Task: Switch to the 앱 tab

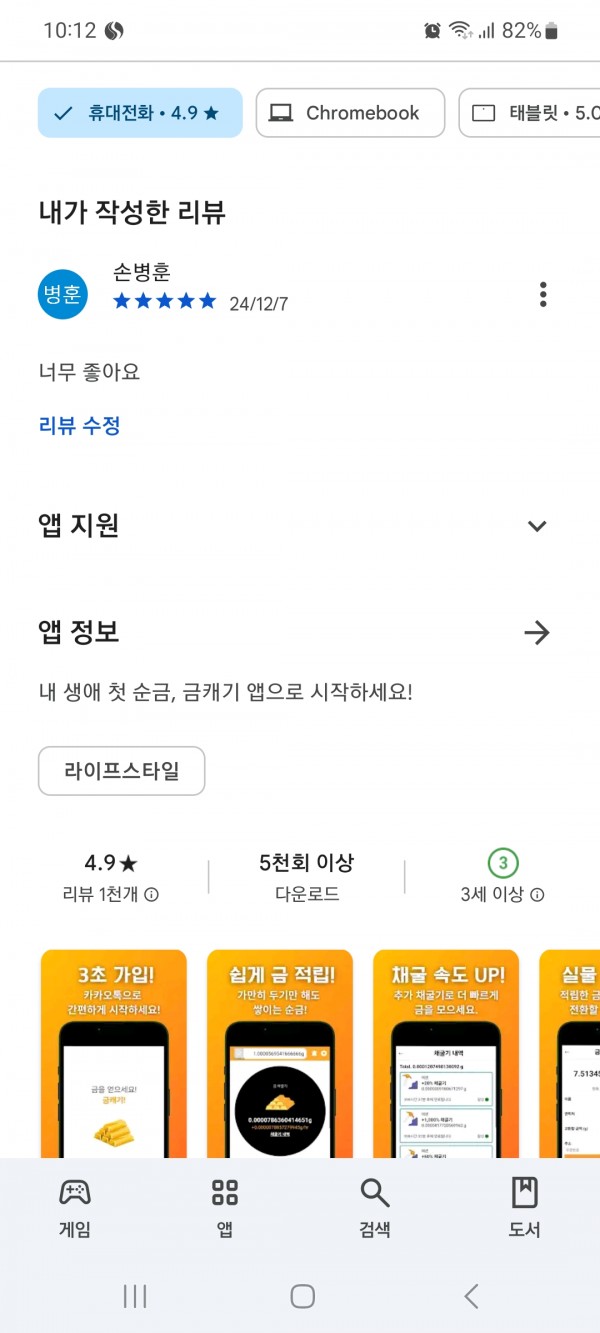Action: [x=225, y=1208]
